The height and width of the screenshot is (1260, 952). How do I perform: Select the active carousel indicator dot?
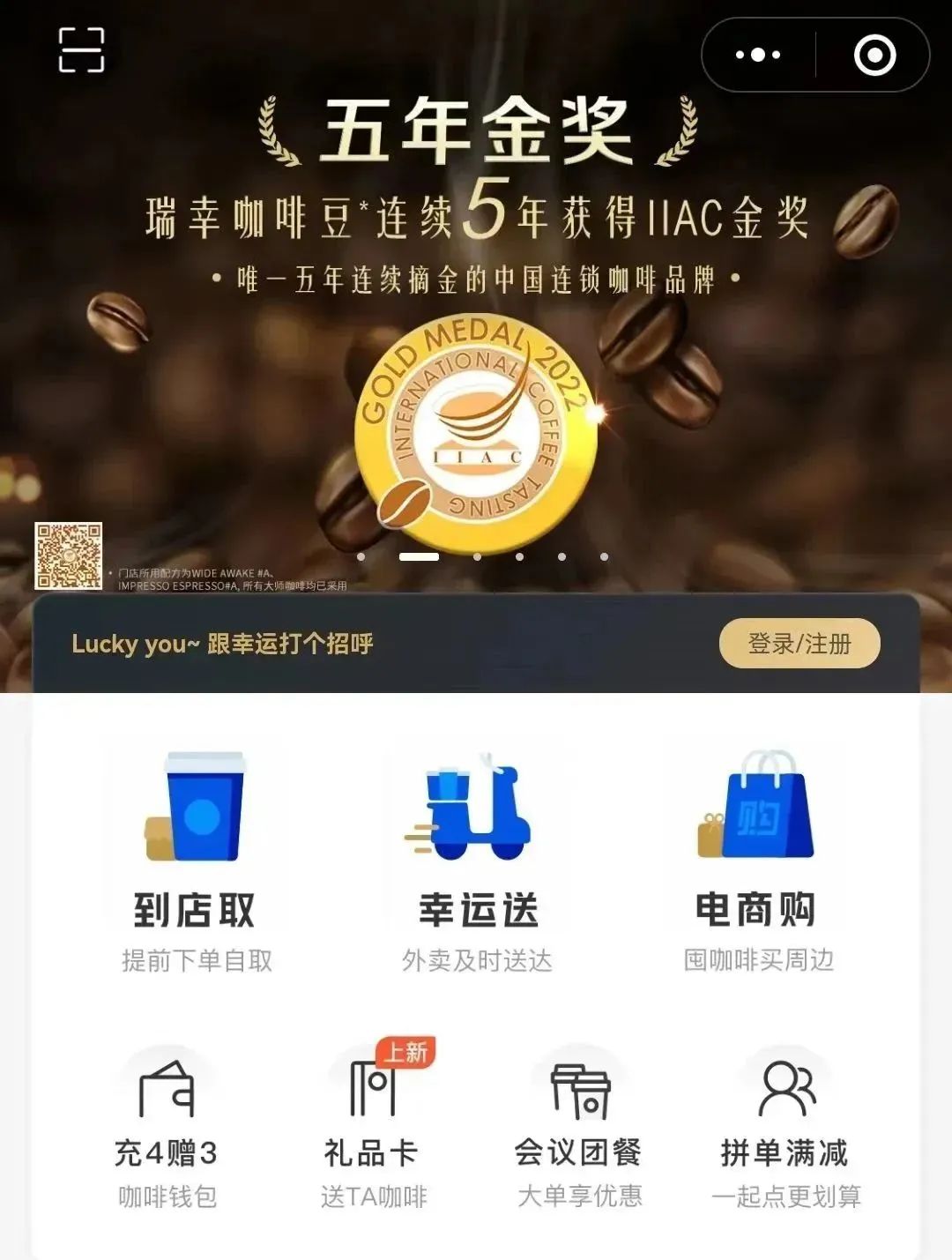tap(421, 555)
